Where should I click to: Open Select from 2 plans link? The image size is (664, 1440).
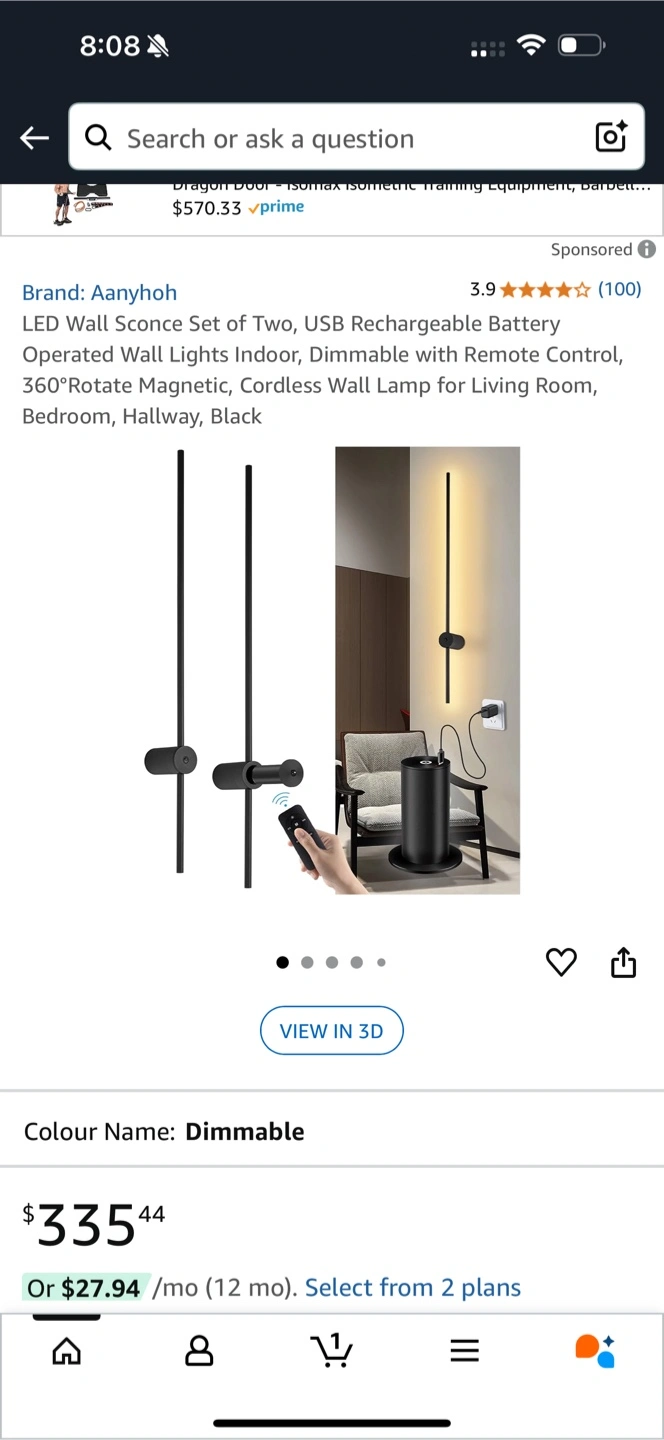click(413, 1287)
